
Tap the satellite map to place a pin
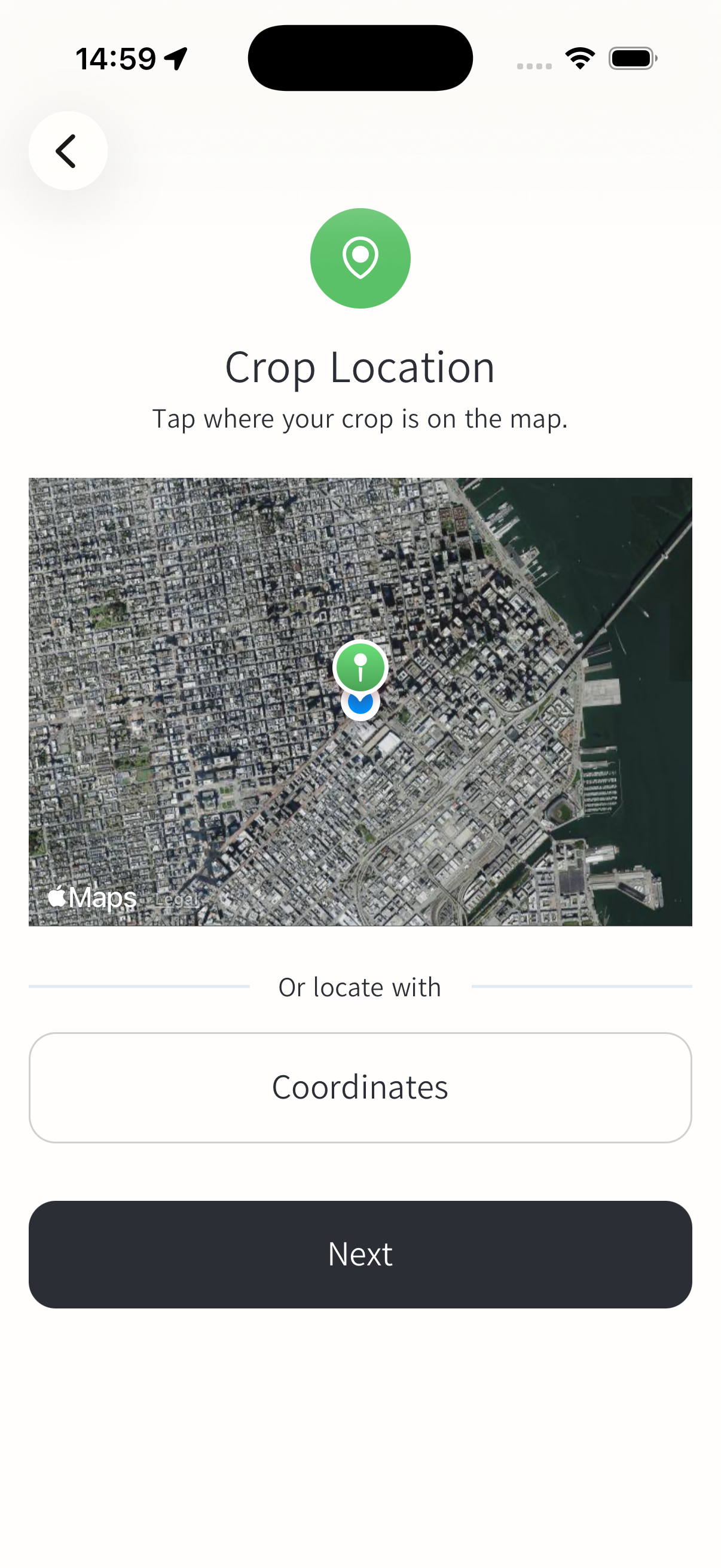coord(243,791)
